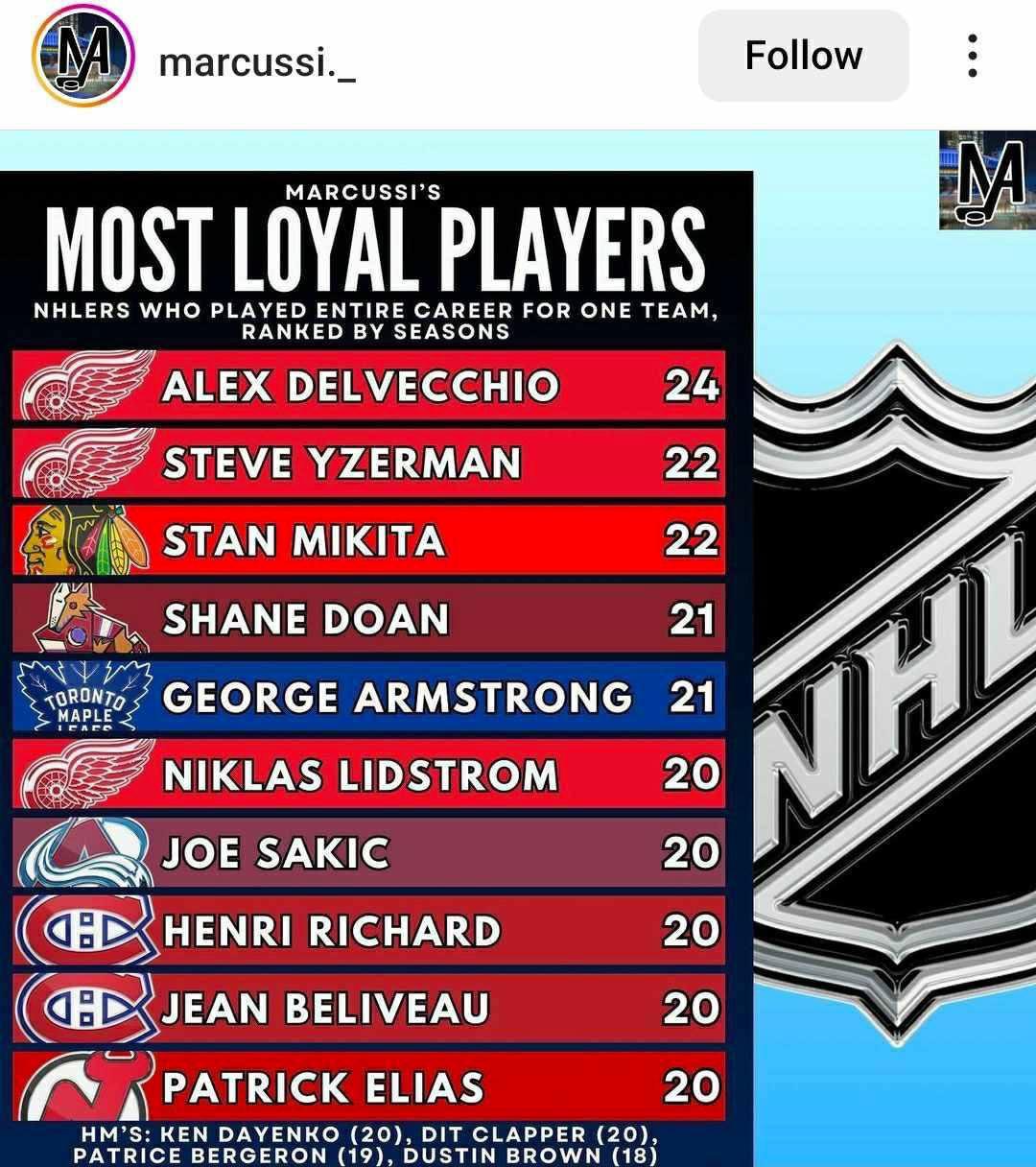
Task: Follow the marcussi._ account
Action: [803, 56]
